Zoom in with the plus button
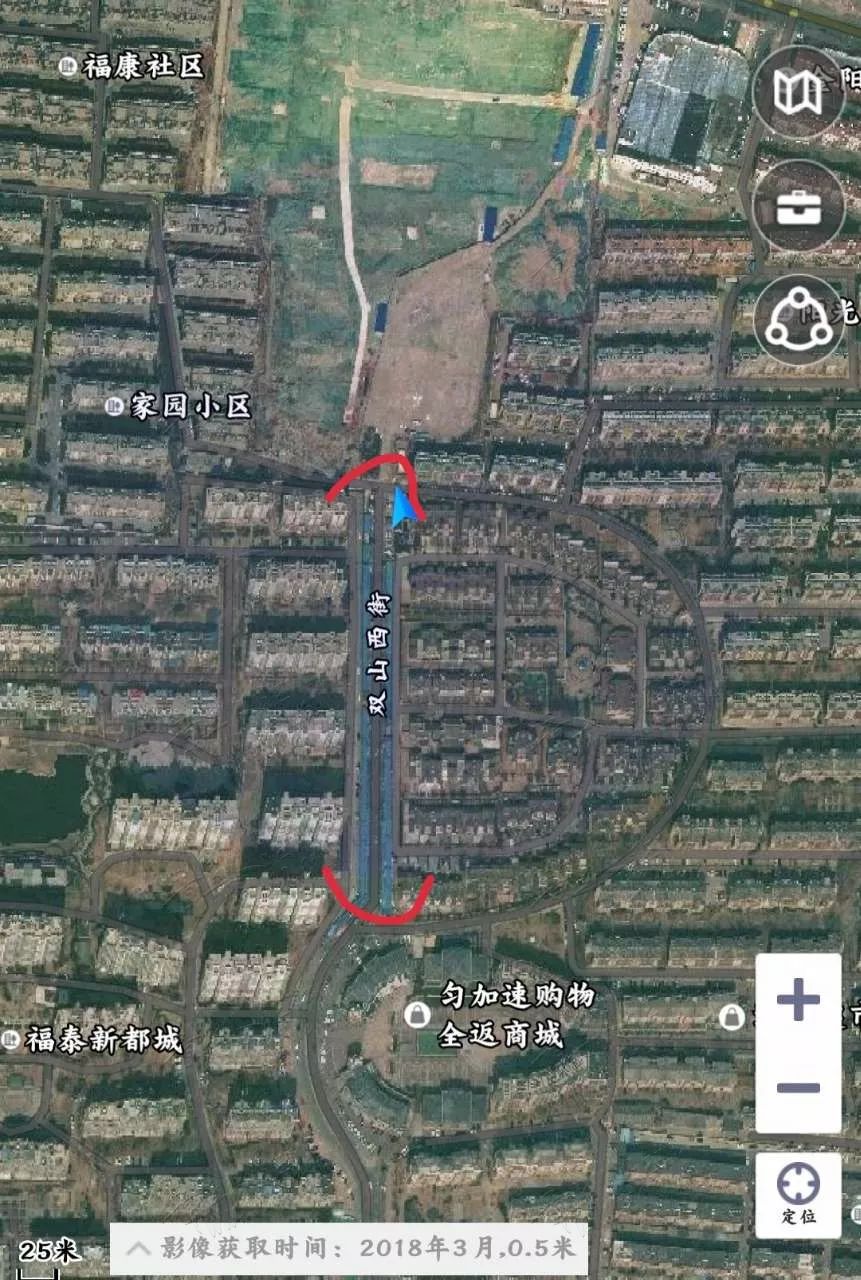This screenshot has height=1280, width=861. pos(797,999)
